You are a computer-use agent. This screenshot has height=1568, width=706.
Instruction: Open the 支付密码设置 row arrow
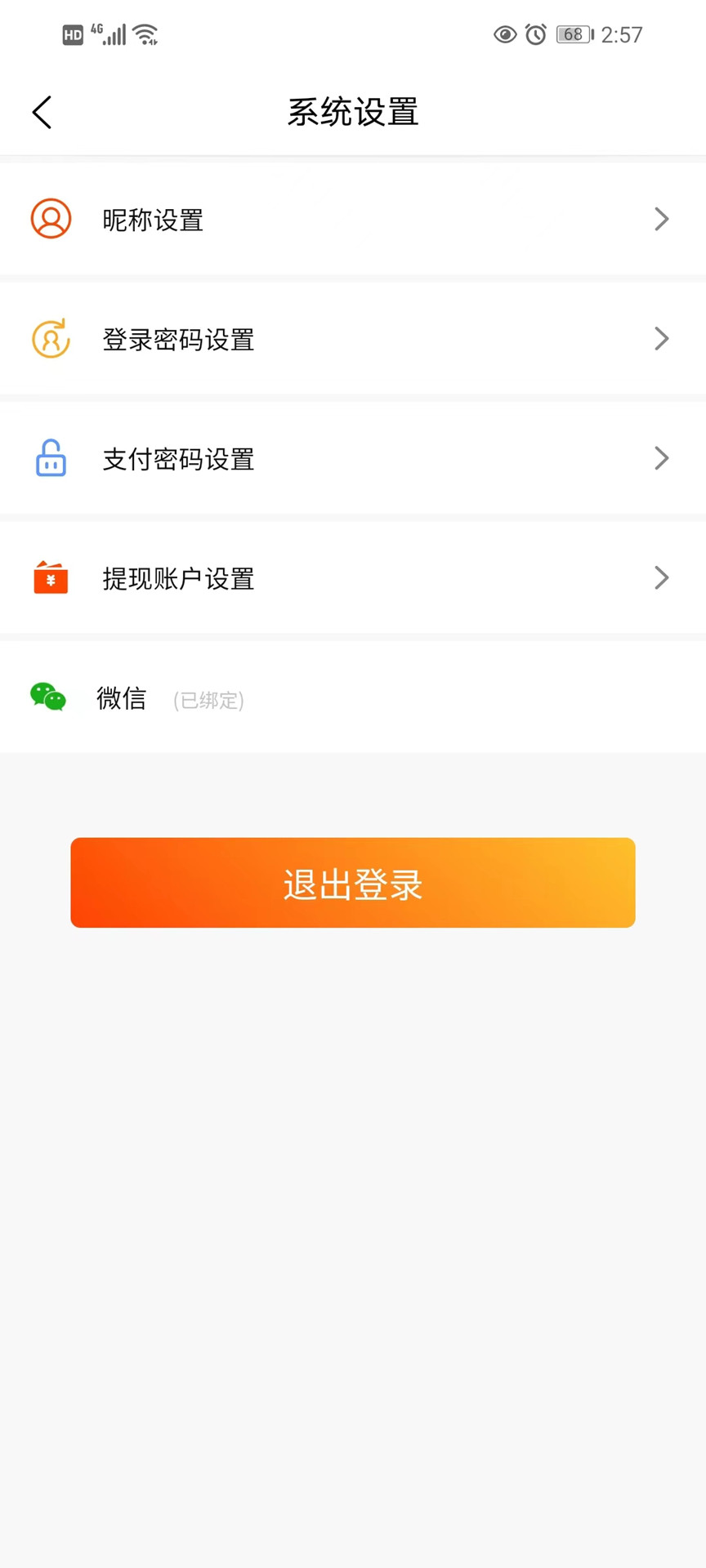662,458
